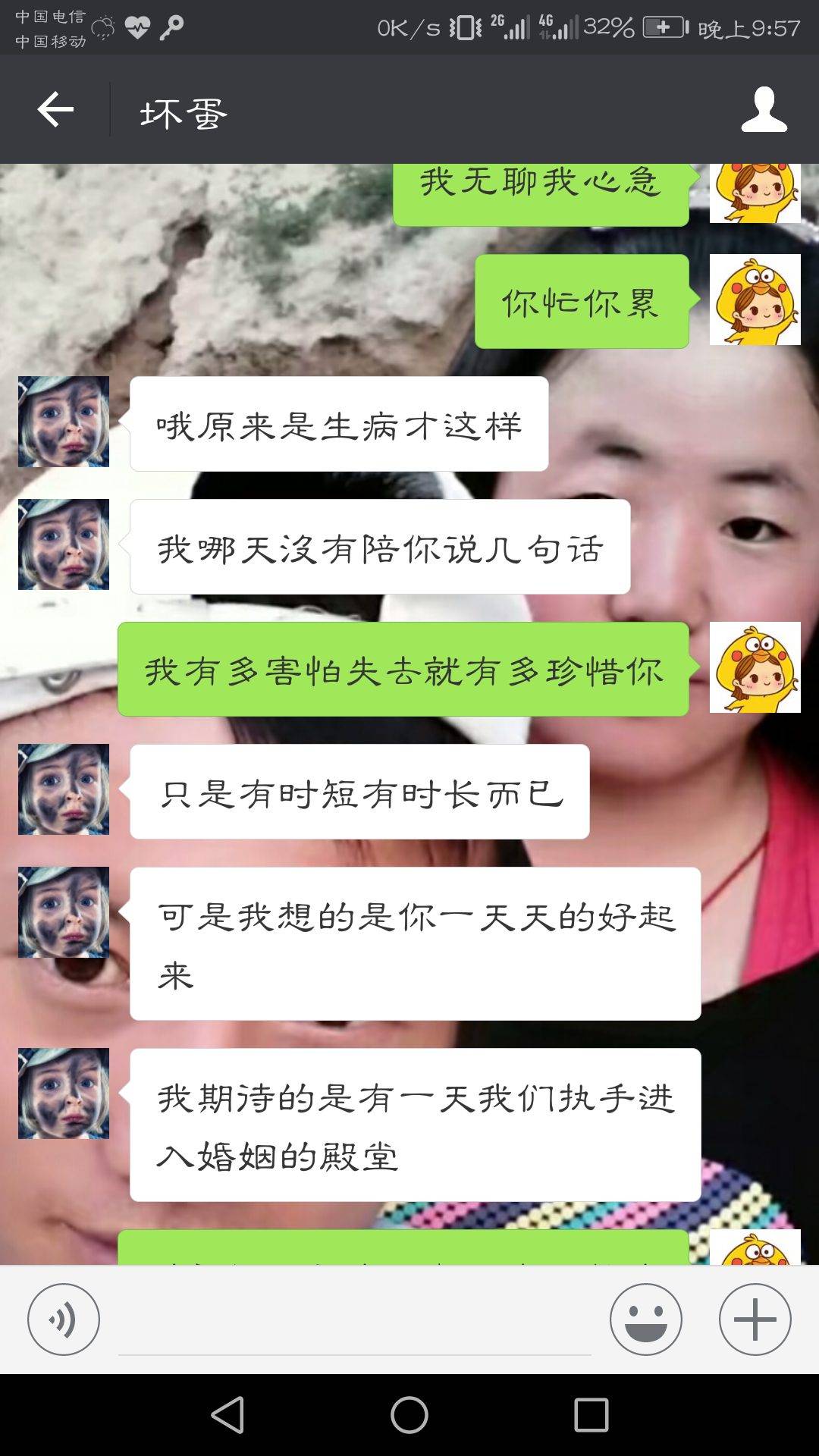Tap my avatar beside 你忙你累
The width and height of the screenshot is (819, 1456).
tap(755, 300)
